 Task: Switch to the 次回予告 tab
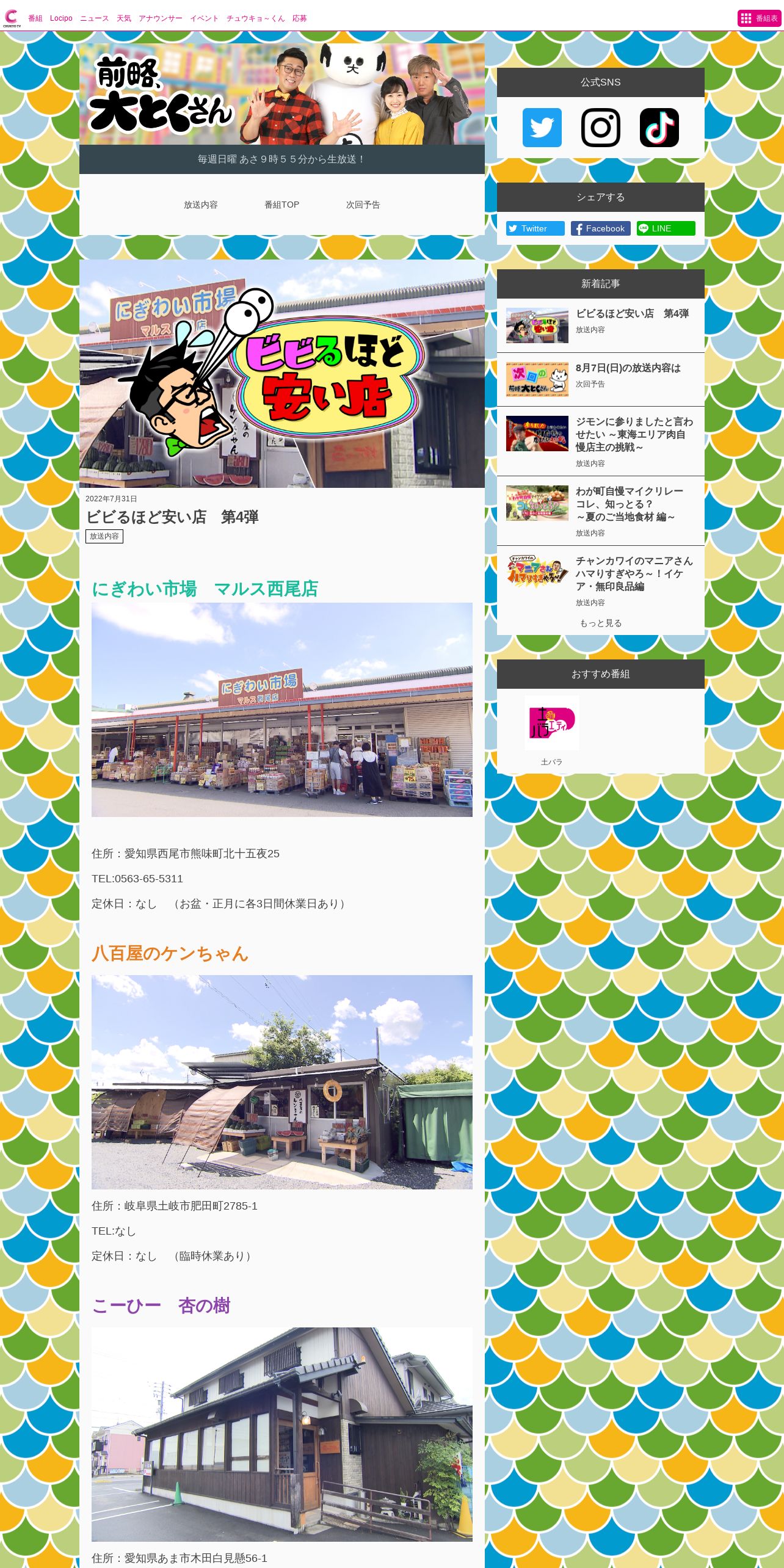[x=363, y=205]
